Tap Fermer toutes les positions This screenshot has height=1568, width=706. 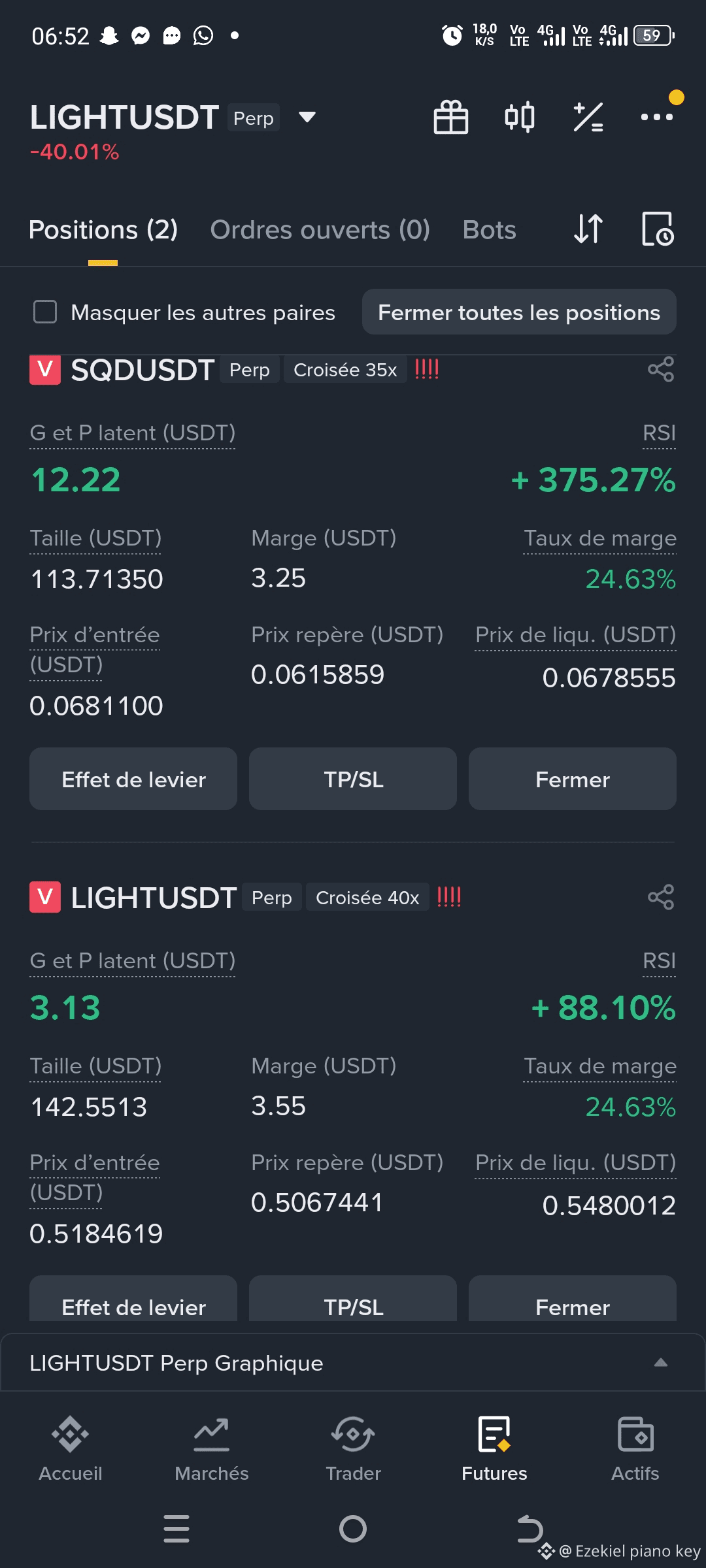coord(519,312)
